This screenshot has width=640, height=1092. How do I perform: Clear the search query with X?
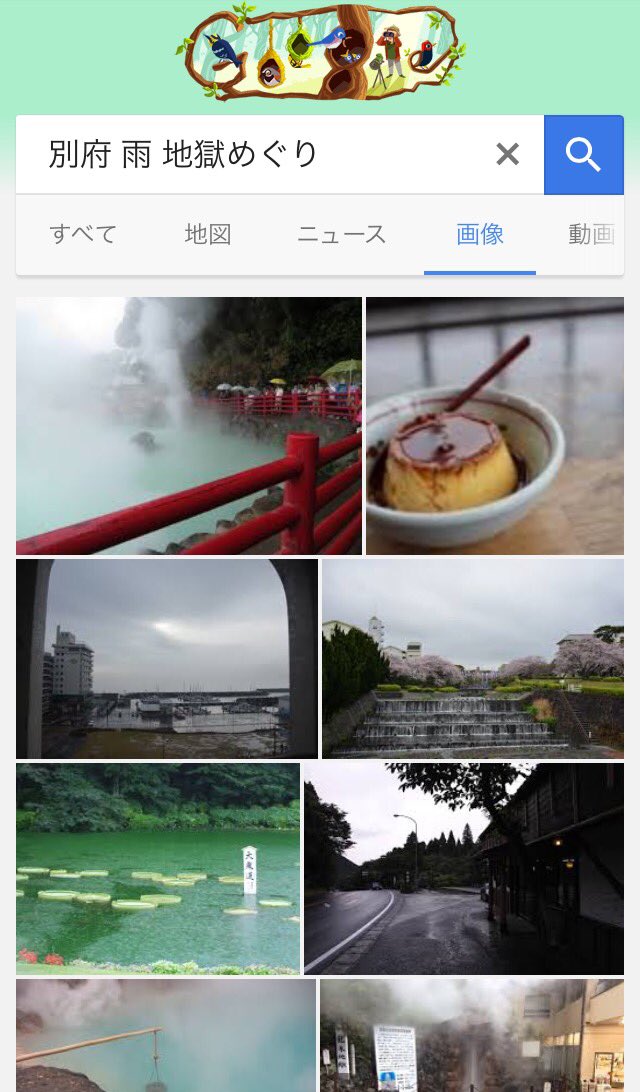coord(508,154)
